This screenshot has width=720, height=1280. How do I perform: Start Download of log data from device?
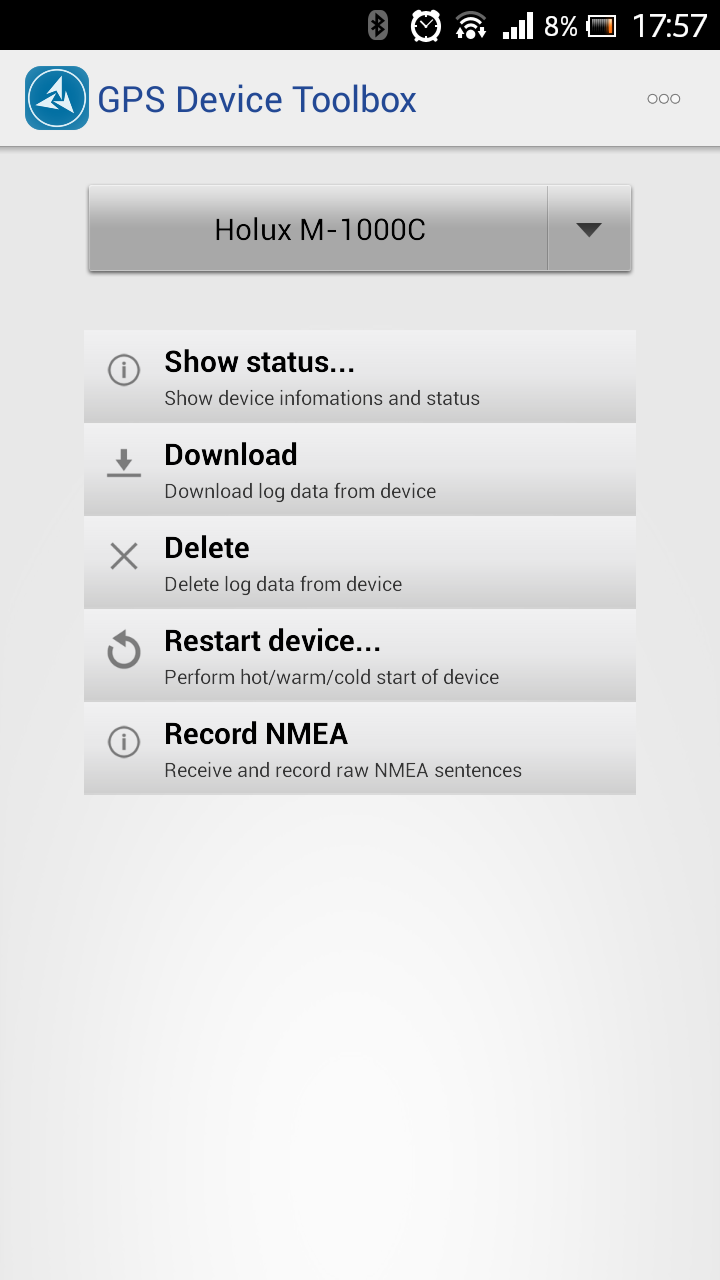[360, 468]
